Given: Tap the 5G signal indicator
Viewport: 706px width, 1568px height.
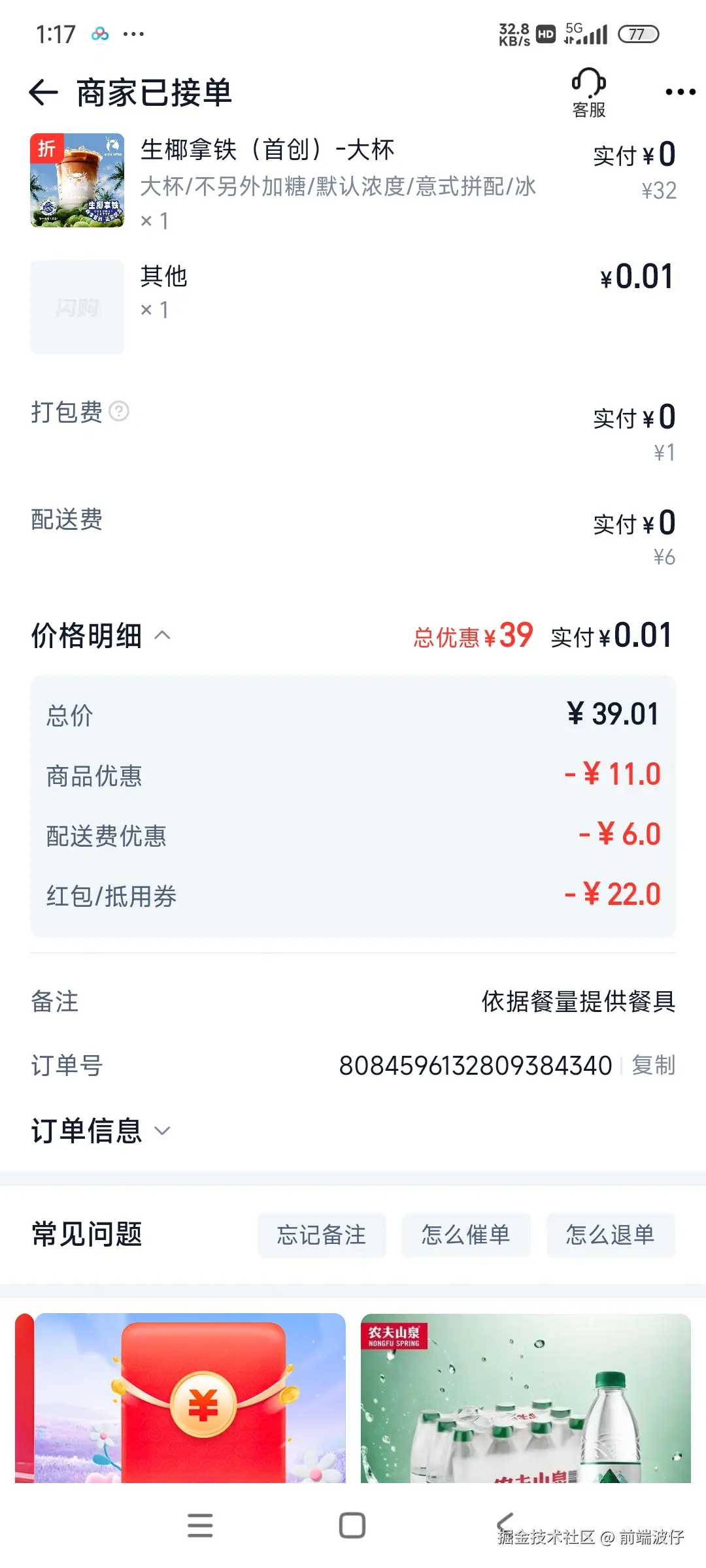Looking at the screenshot, I should [584, 33].
